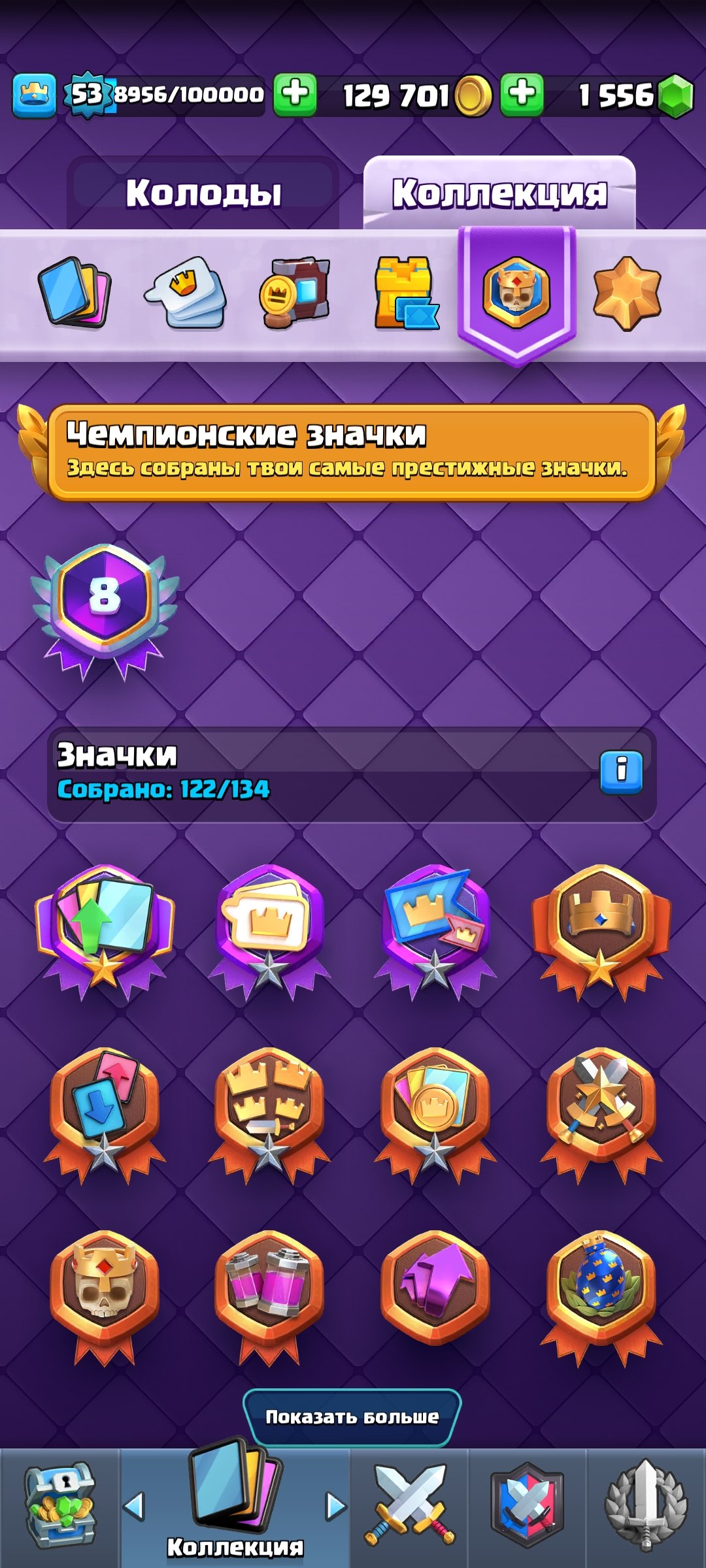
Task: Add more gold with the plus button
Action: [294, 95]
